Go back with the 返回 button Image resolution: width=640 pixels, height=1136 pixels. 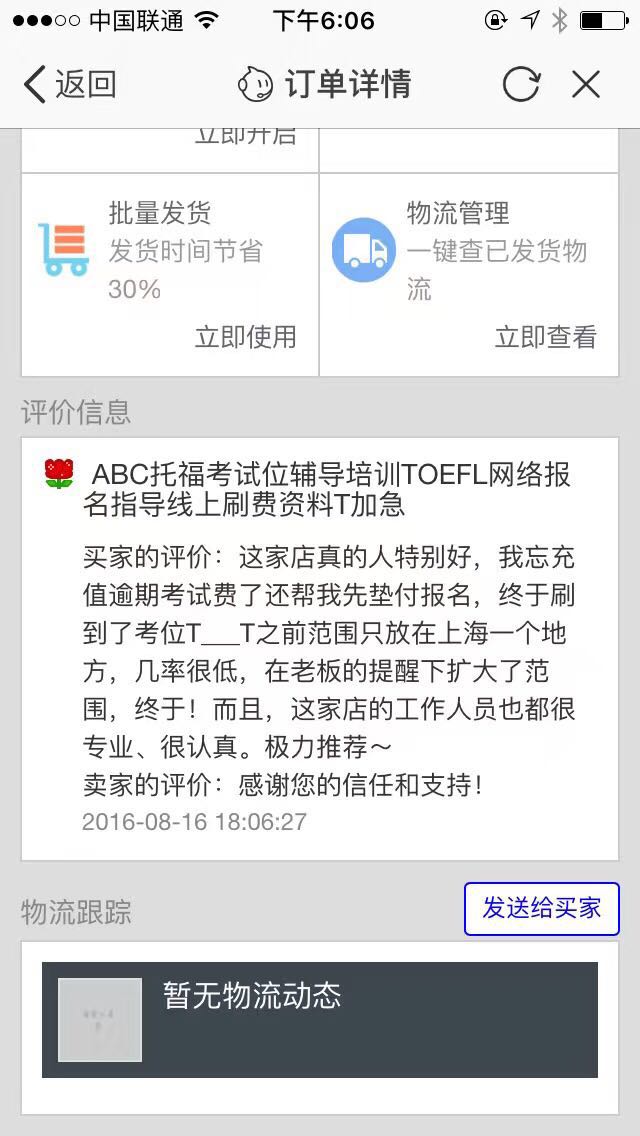click(x=70, y=85)
